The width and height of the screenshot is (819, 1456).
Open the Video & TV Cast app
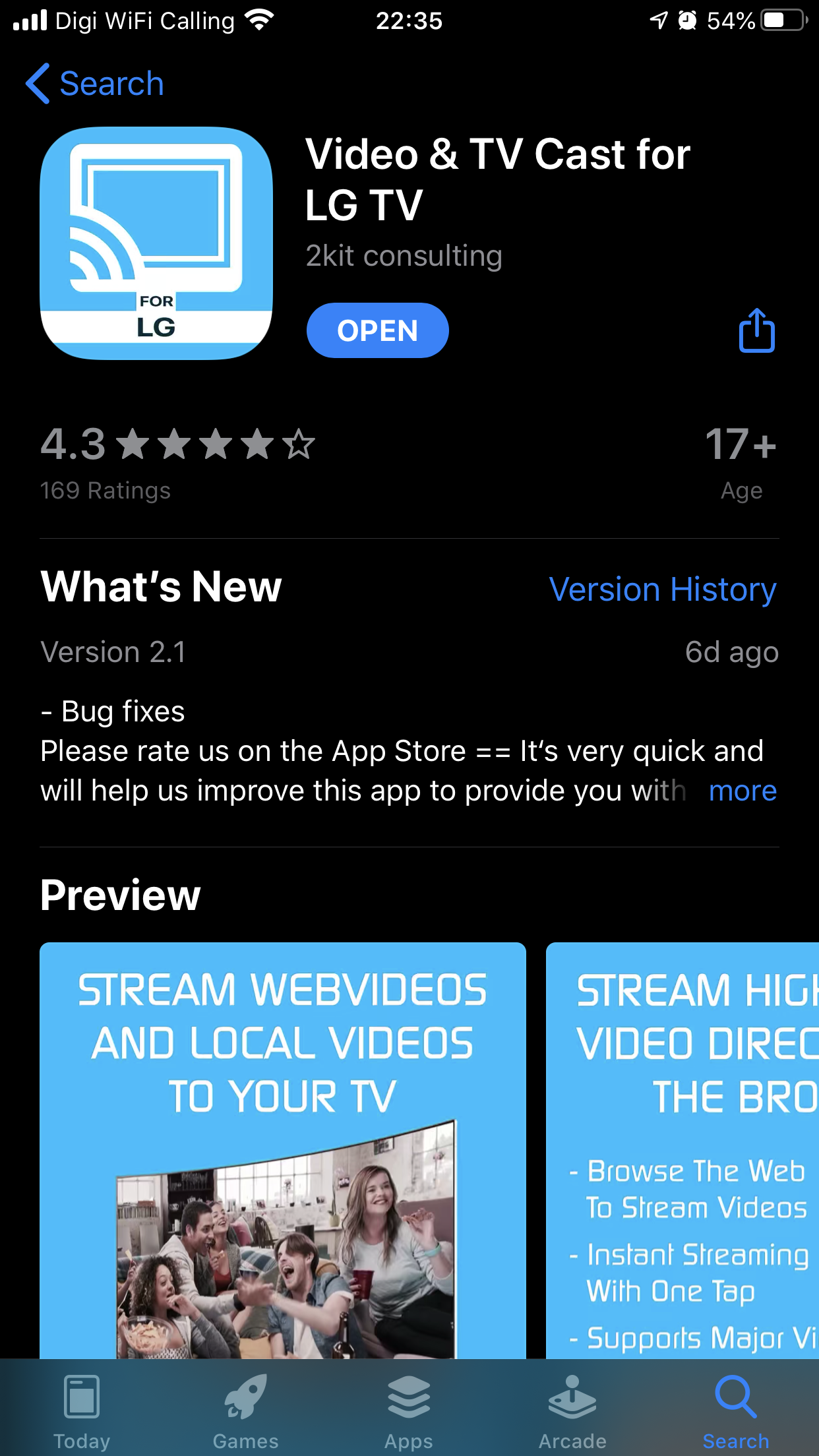[377, 330]
